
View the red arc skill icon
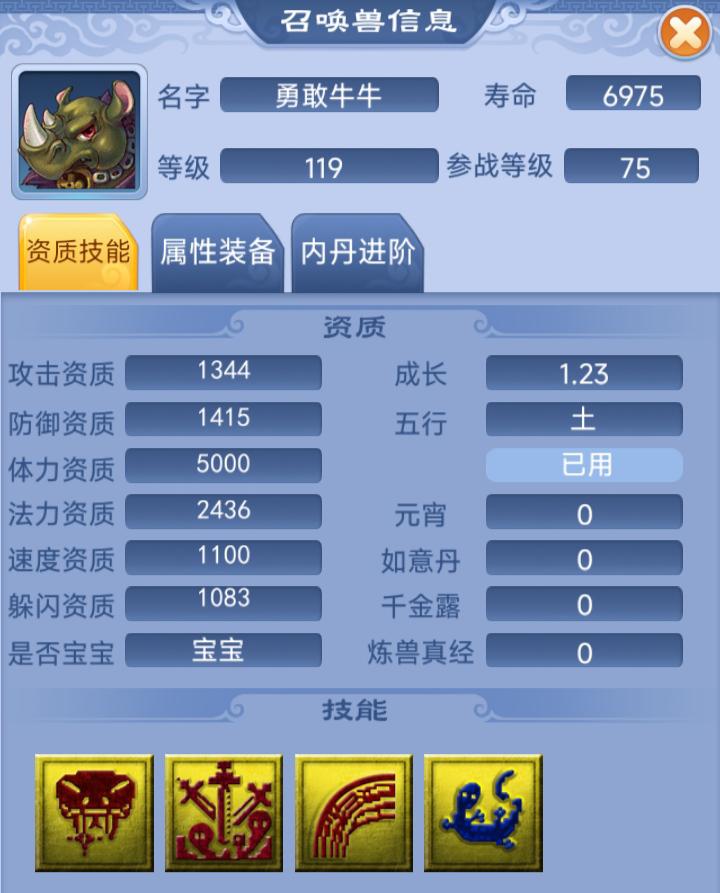click(353, 813)
